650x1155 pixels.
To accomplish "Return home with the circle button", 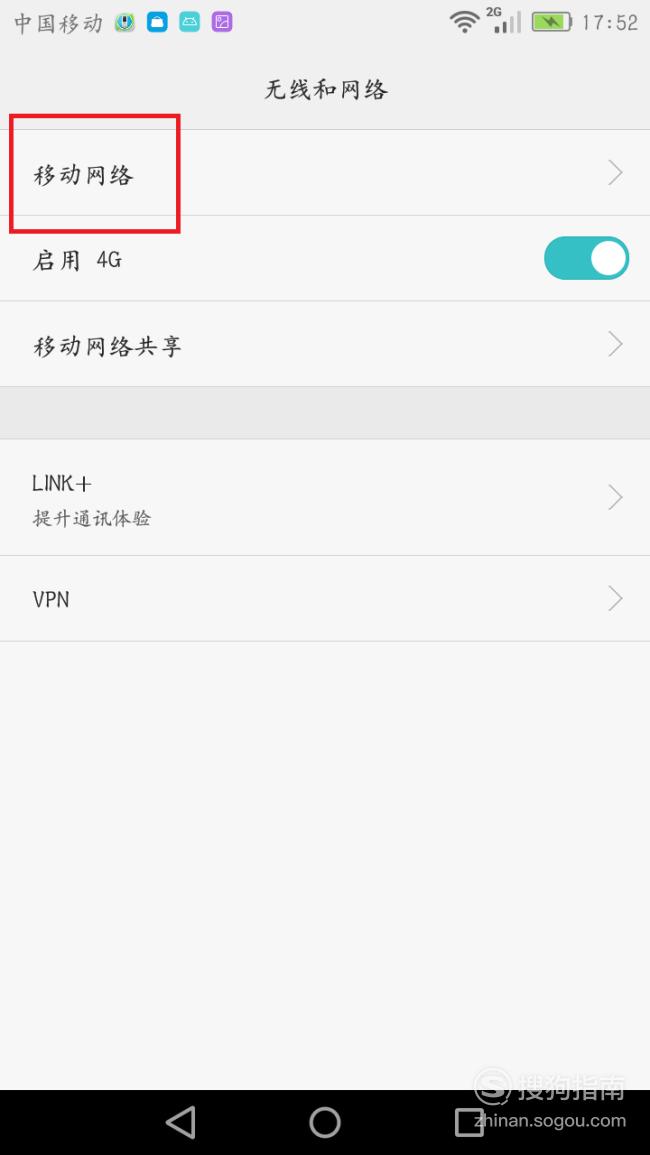I will [x=325, y=1123].
